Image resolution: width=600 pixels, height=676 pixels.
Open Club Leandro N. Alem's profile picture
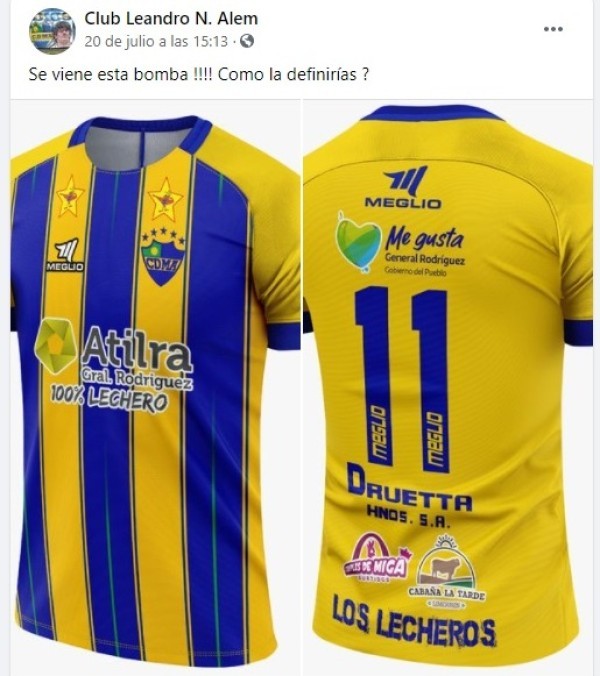(52, 30)
